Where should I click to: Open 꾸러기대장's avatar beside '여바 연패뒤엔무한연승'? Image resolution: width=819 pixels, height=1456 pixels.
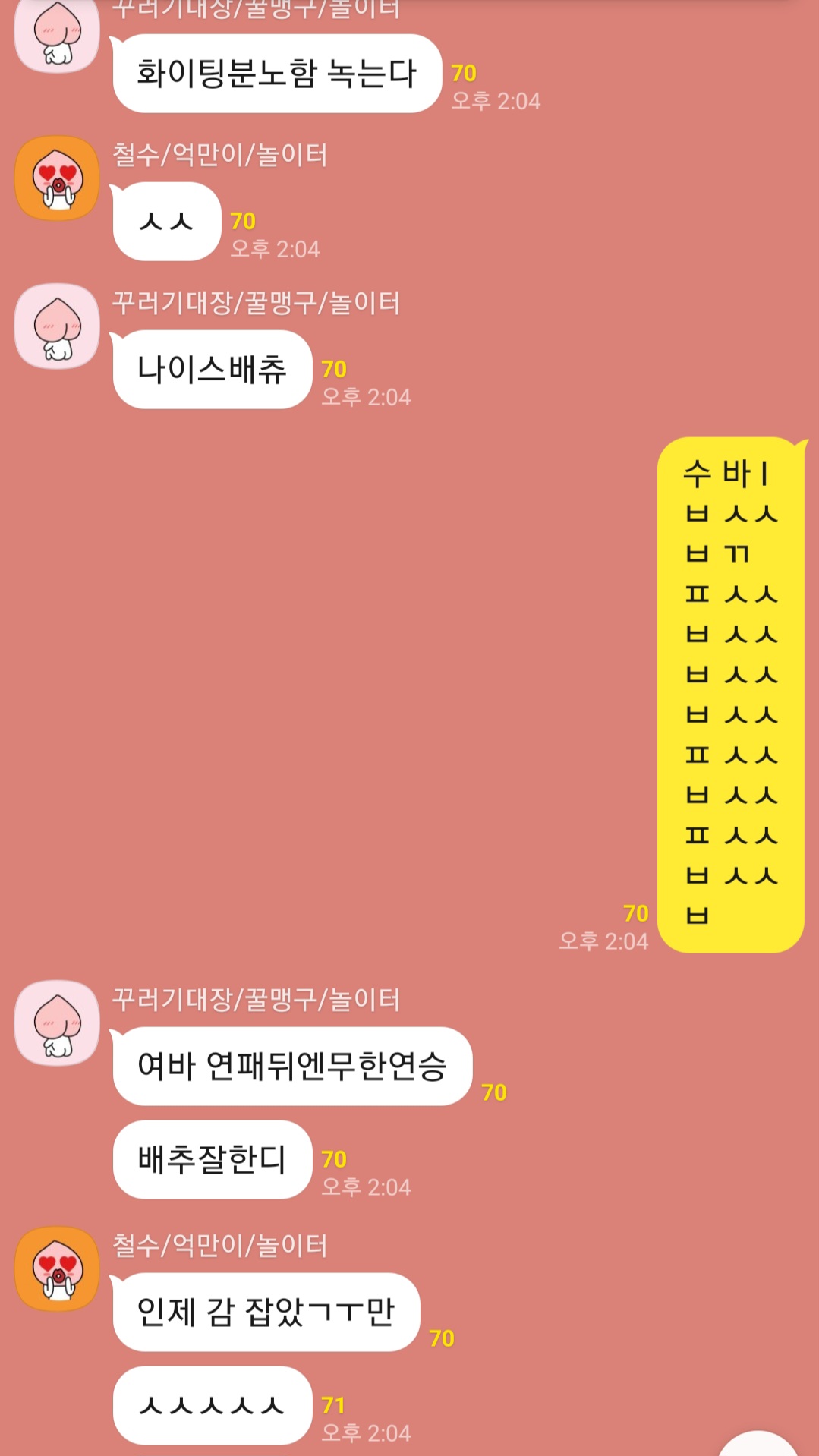(57, 1023)
